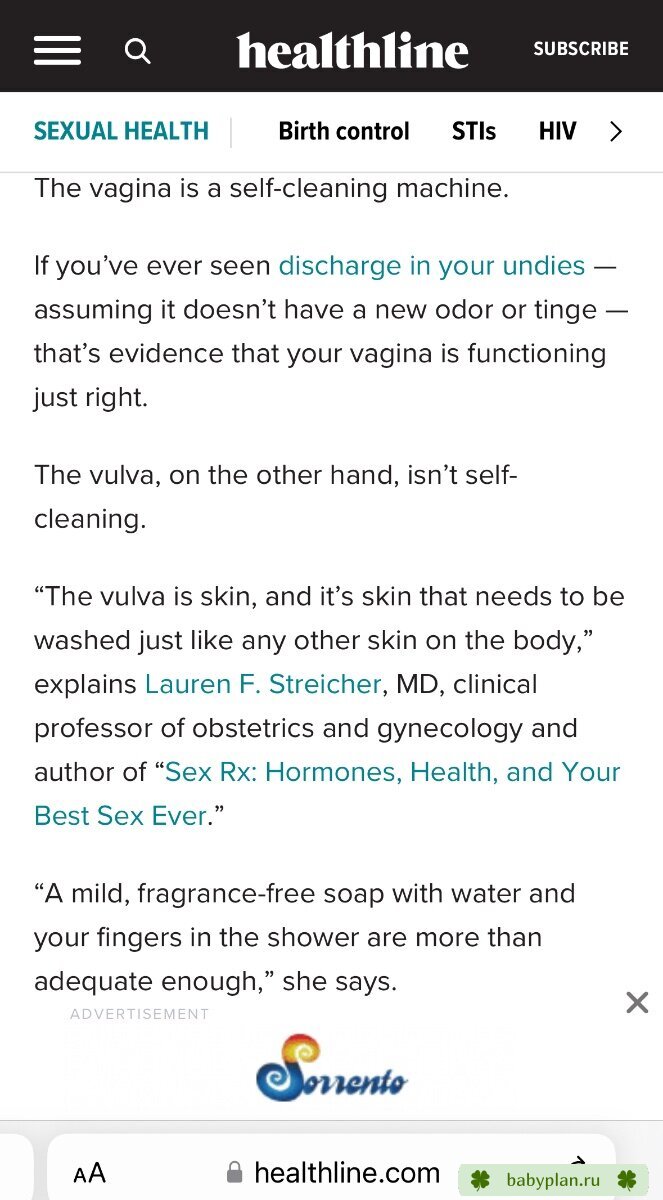Screen dimensions: 663x1200
Task: Show more topics with right chevron
Action: point(616,131)
